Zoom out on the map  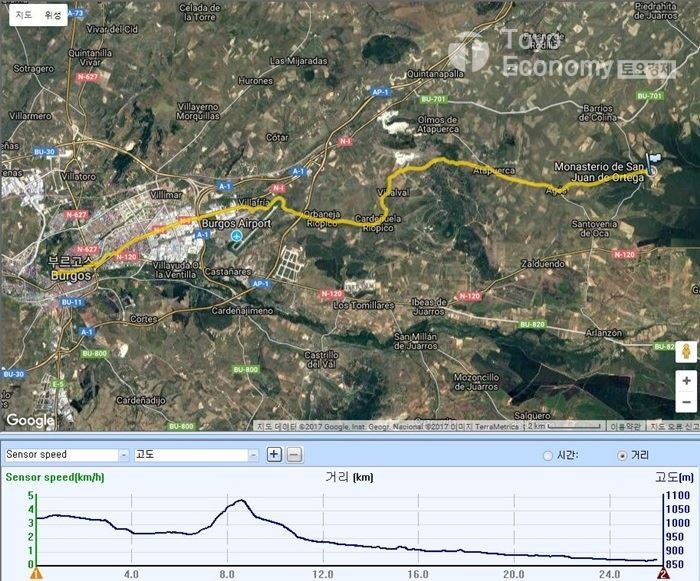click(x=686, y=402)
